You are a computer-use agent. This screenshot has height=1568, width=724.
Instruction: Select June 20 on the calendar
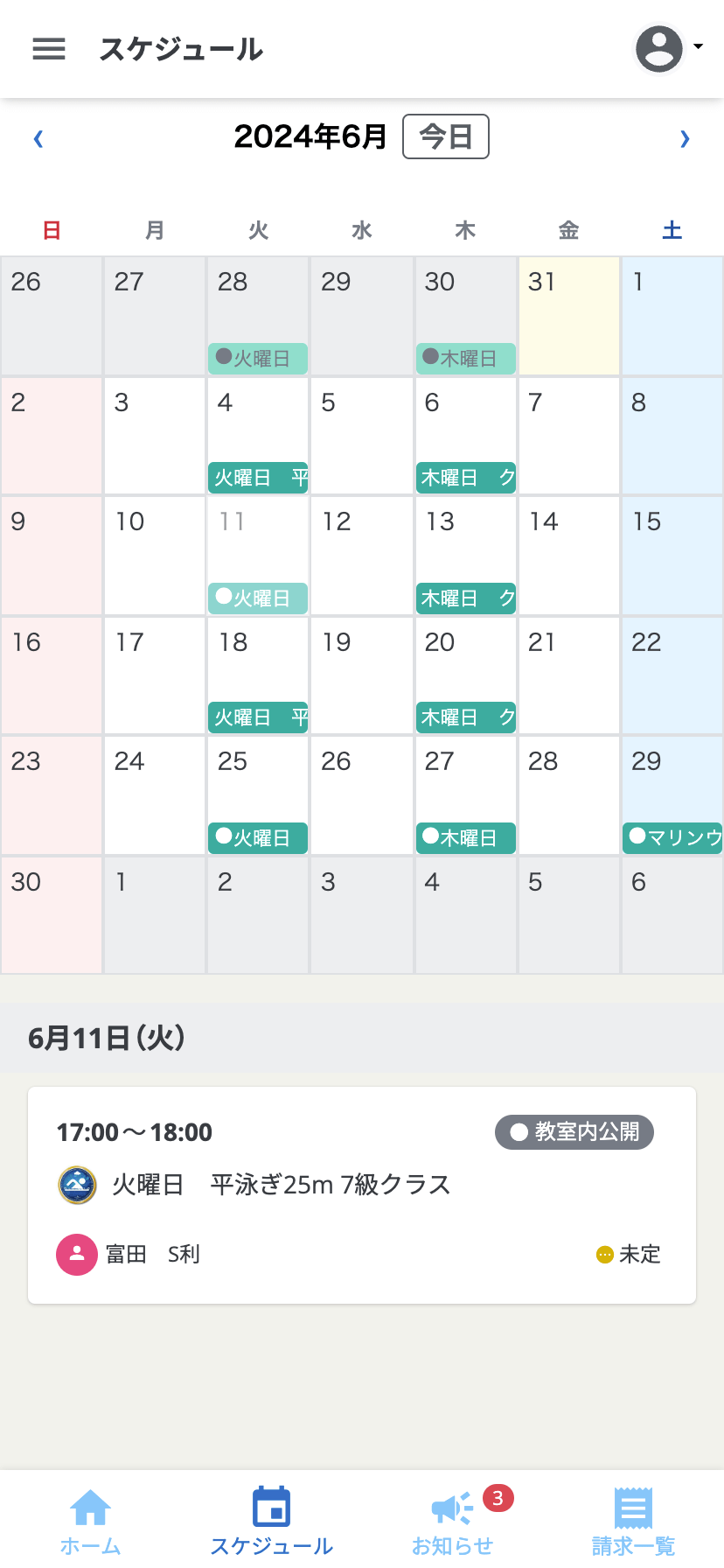point(464,660)
